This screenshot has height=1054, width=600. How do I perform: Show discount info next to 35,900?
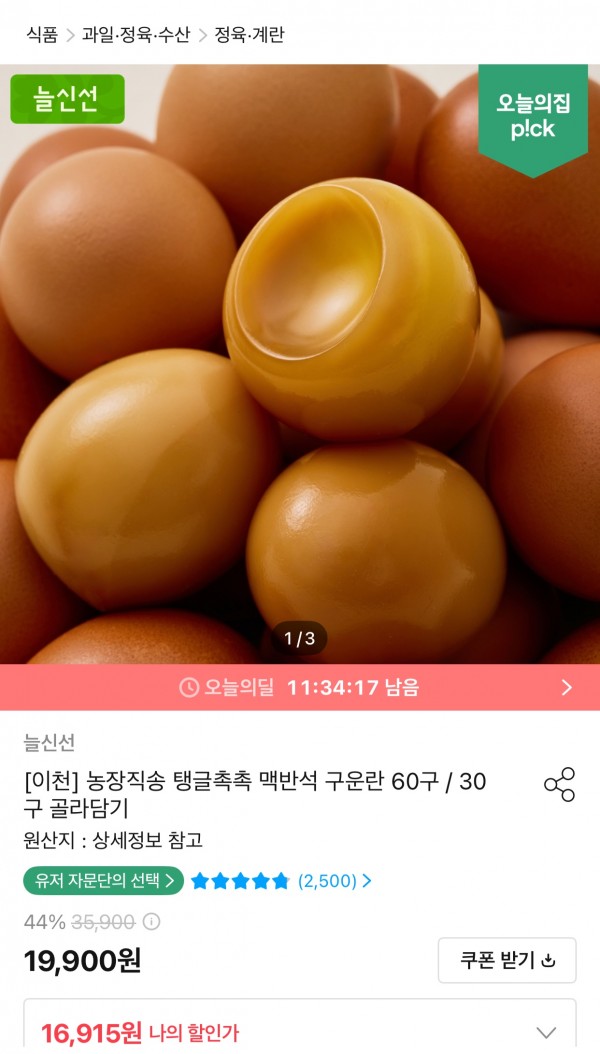pos(152,922)
